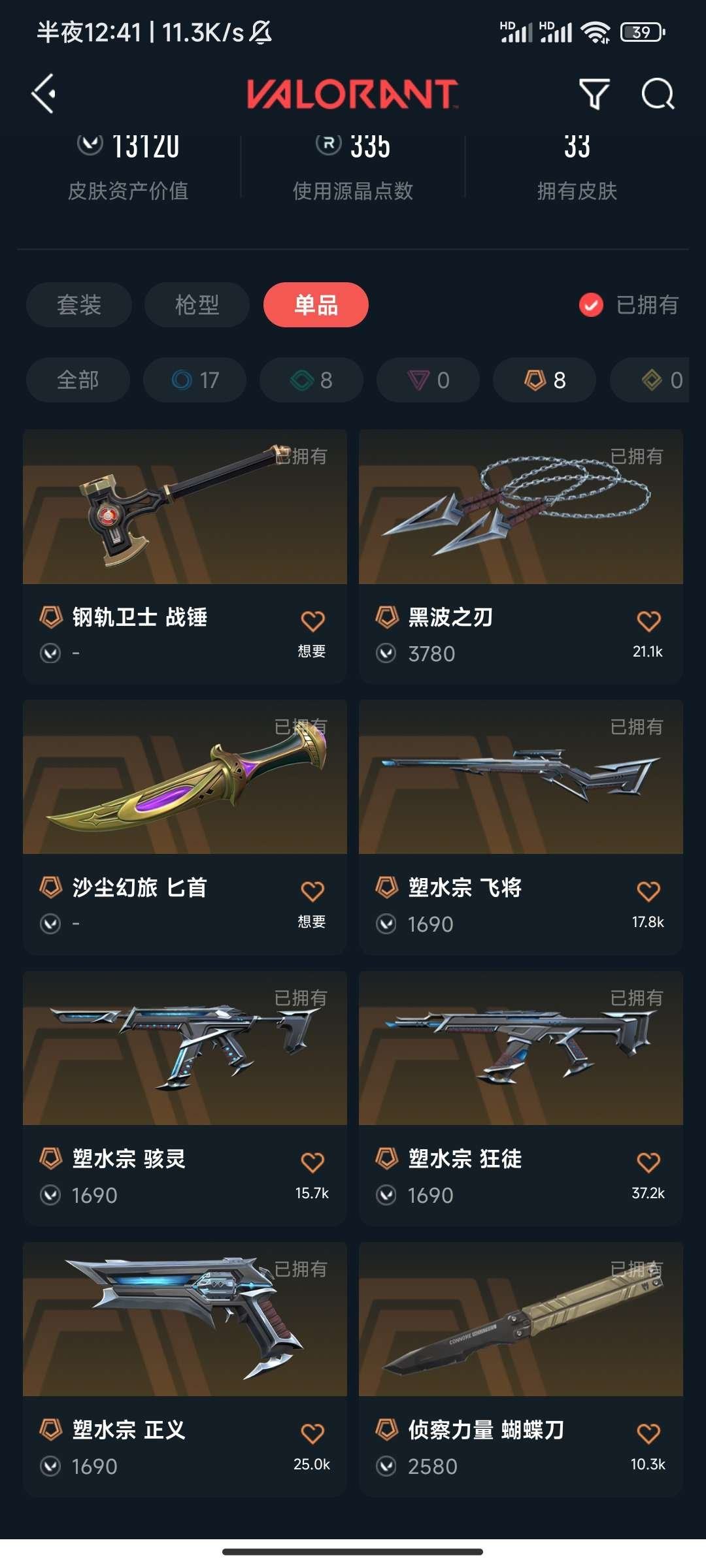The height and width of the screenshot is (1568, 706).
Task: Open the filter funnel icon
Action: (594, 94)
